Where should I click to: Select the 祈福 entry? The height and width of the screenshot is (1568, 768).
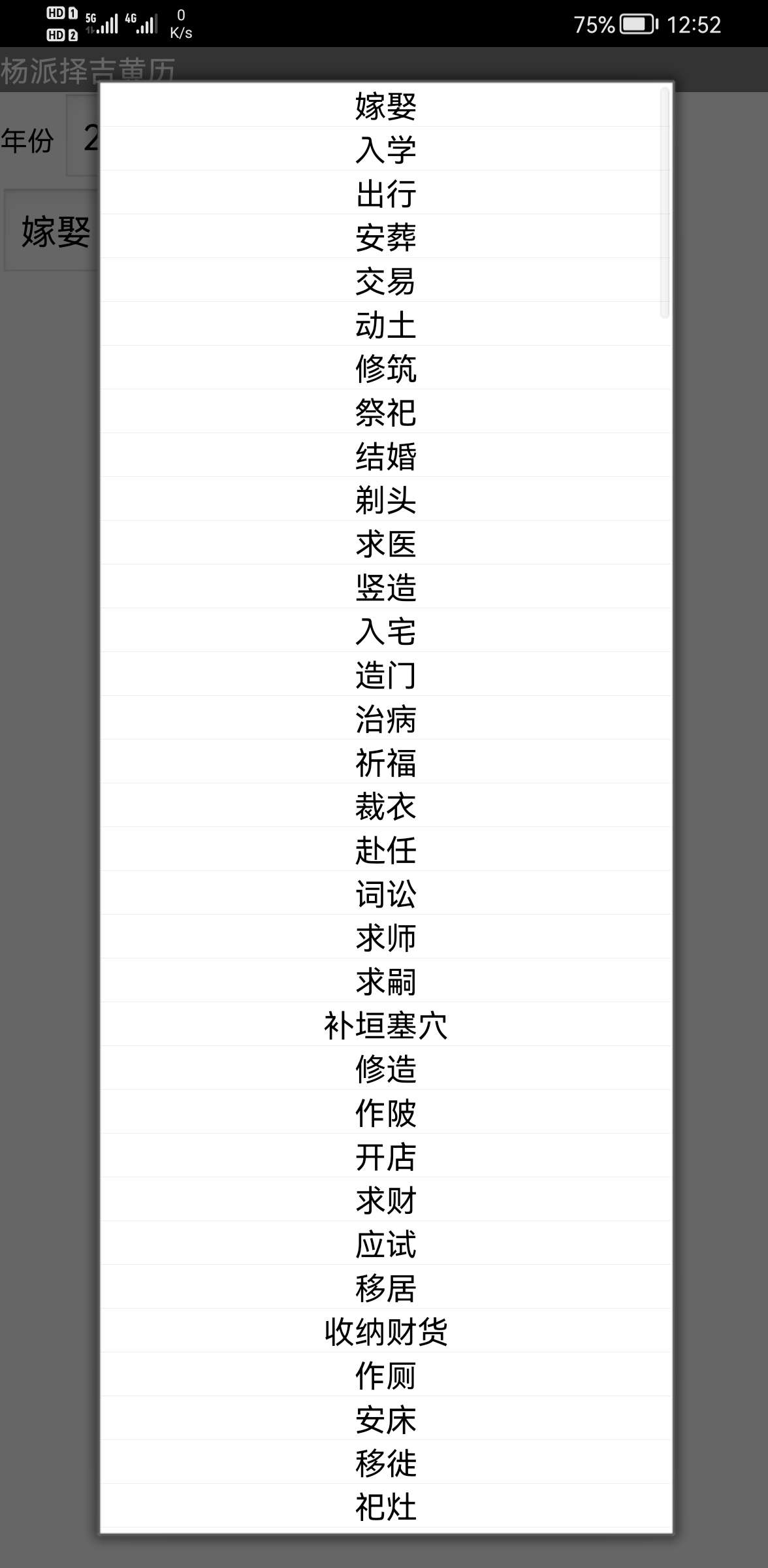pyautogui.click(x=385, y=762)
